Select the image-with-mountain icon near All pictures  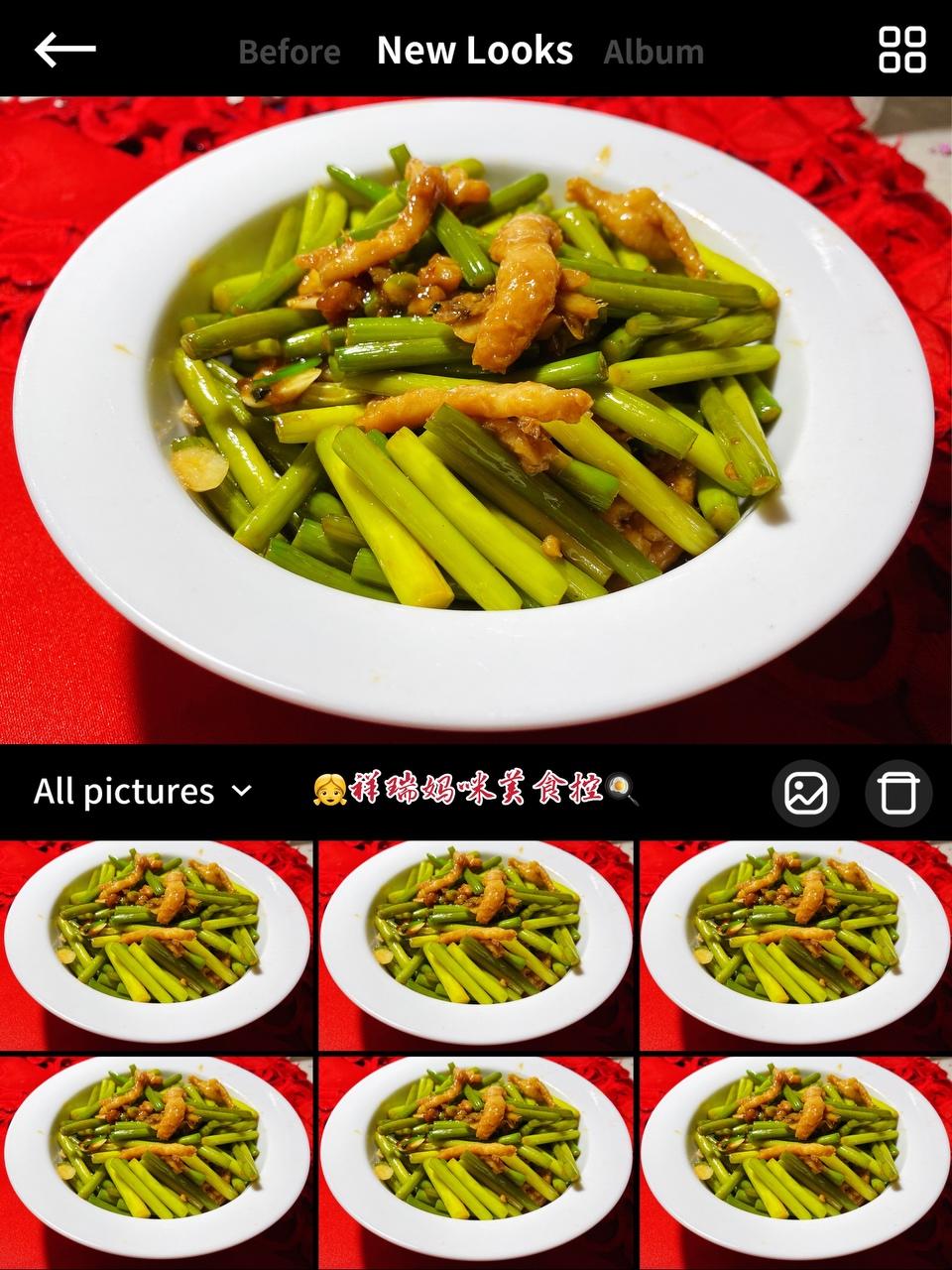[807, 791]
